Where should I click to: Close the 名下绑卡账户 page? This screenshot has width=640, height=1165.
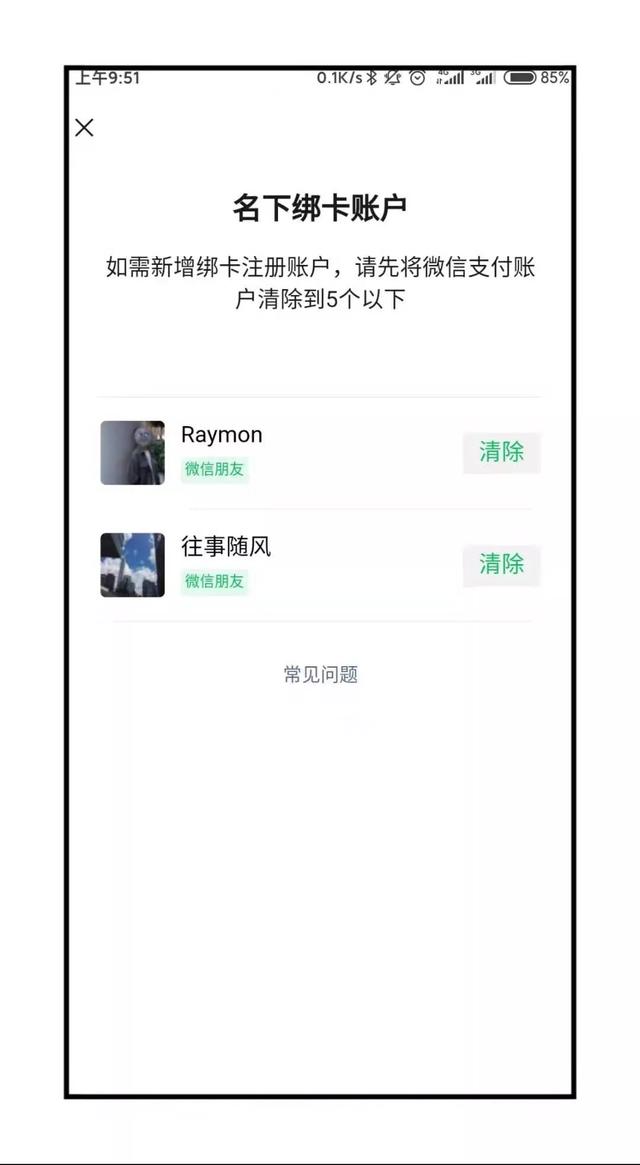pyautogui.click(x=85, y=128)
